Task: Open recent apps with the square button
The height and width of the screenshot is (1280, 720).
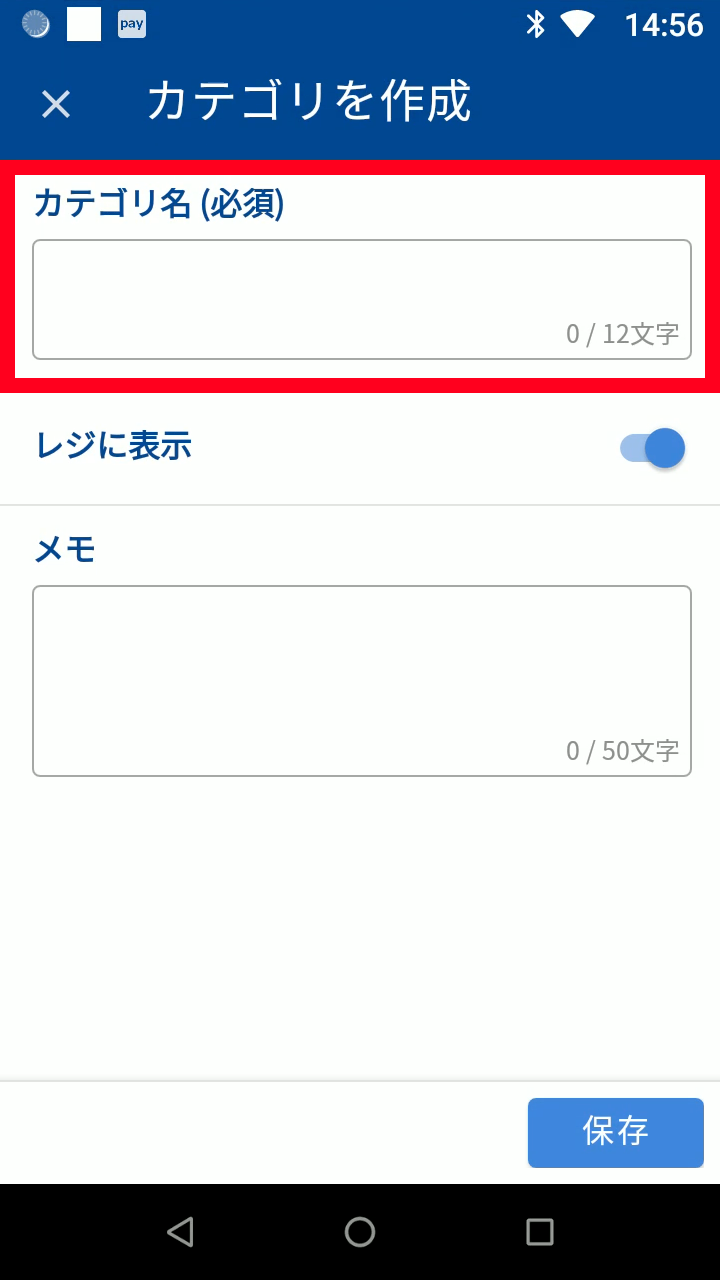Action: [x=539, y=1232]
